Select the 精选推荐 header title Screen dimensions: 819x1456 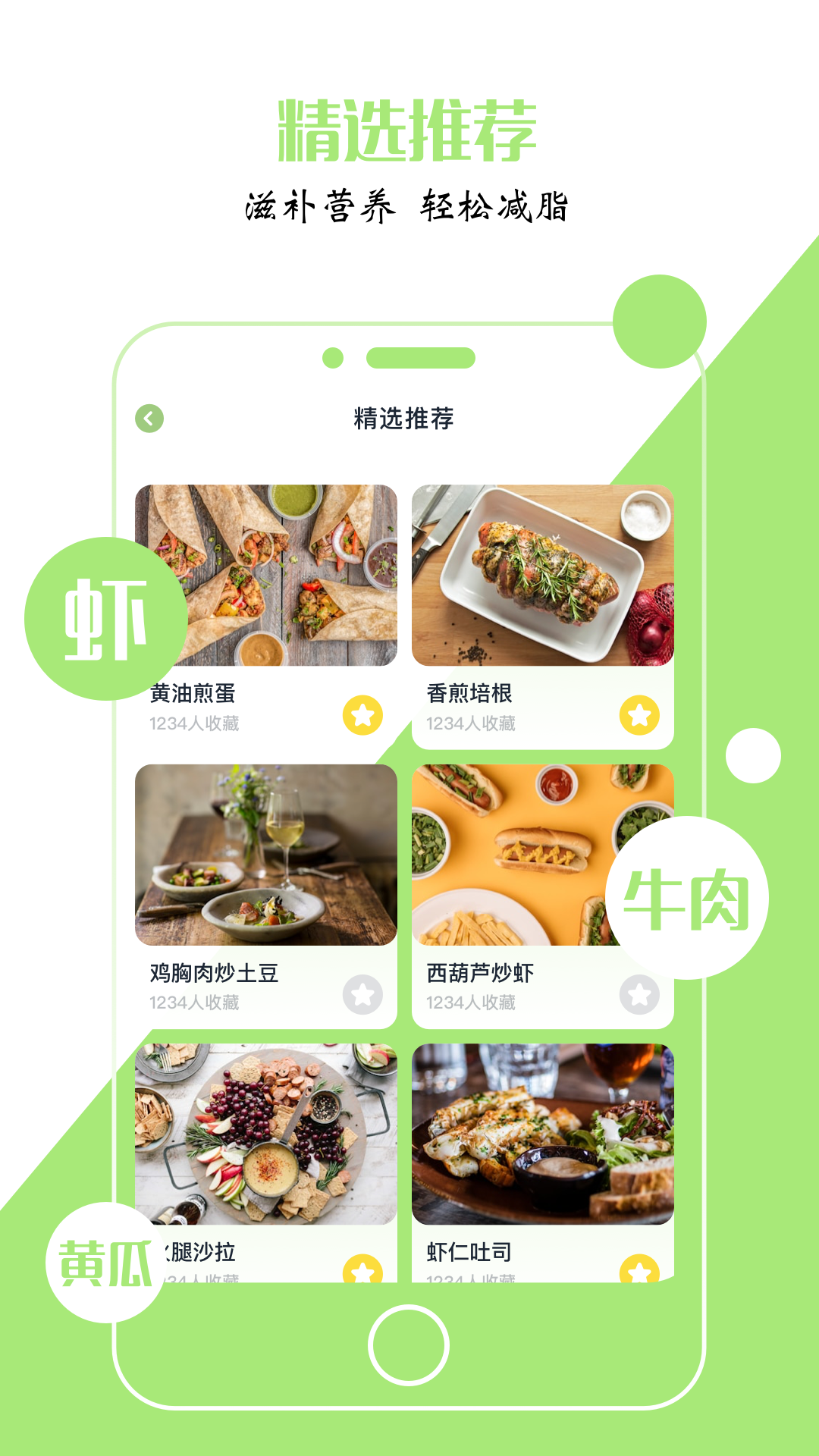pyautogui.click(x=405, y=417)
